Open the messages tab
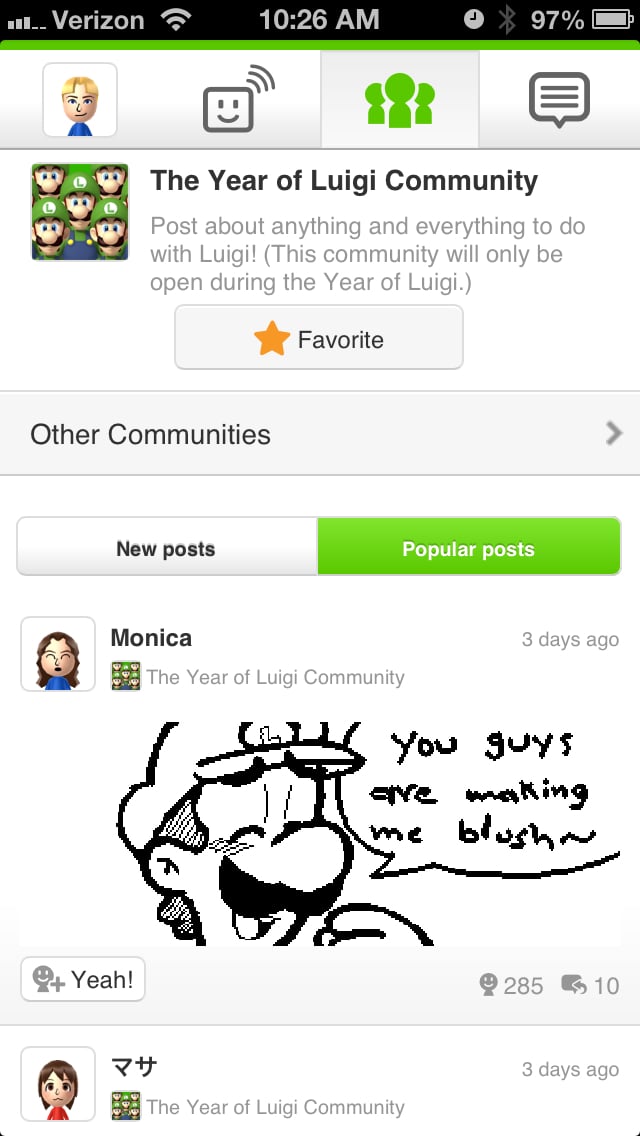This screenshot has height=1136, width=640. click(x=558, y=99)
